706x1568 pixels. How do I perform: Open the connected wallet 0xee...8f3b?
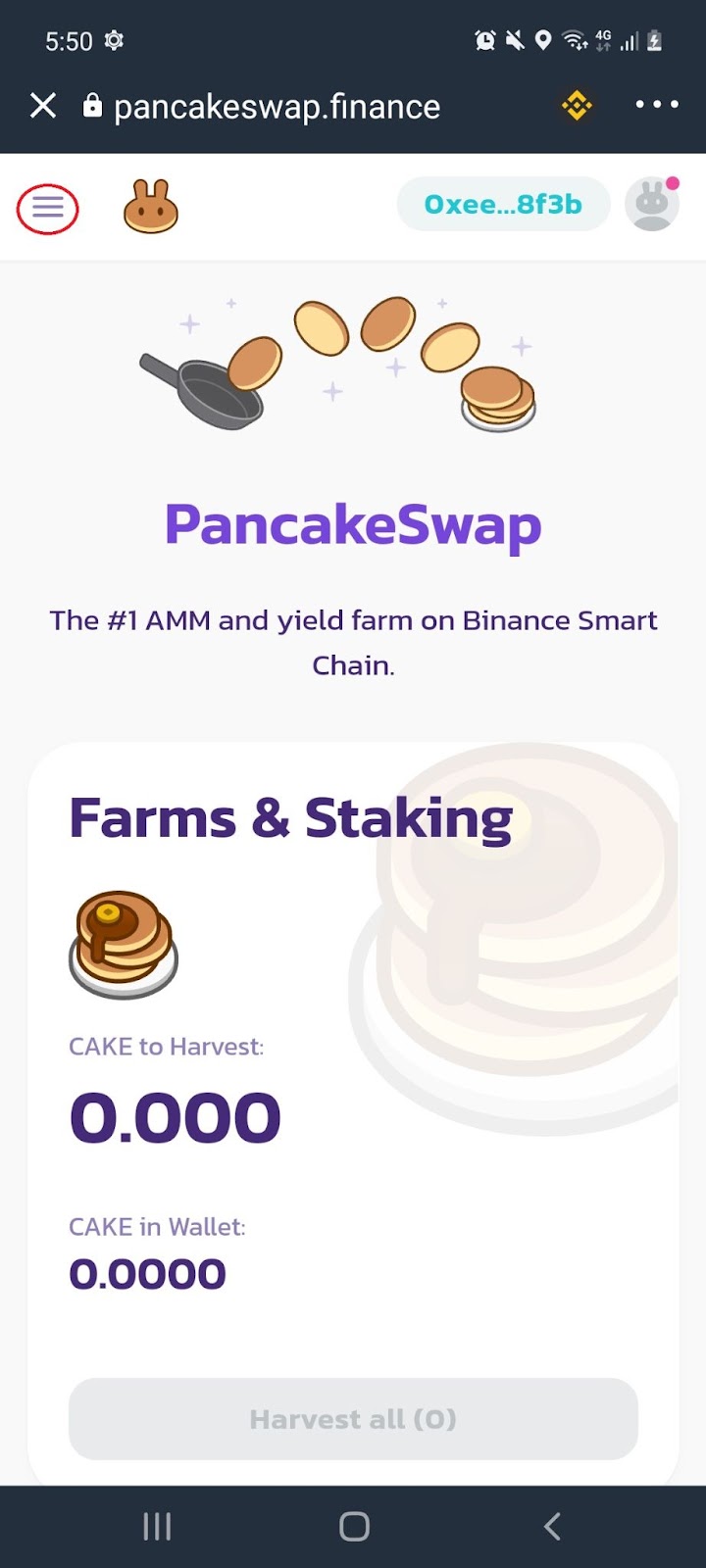click(x=503, y=205)
